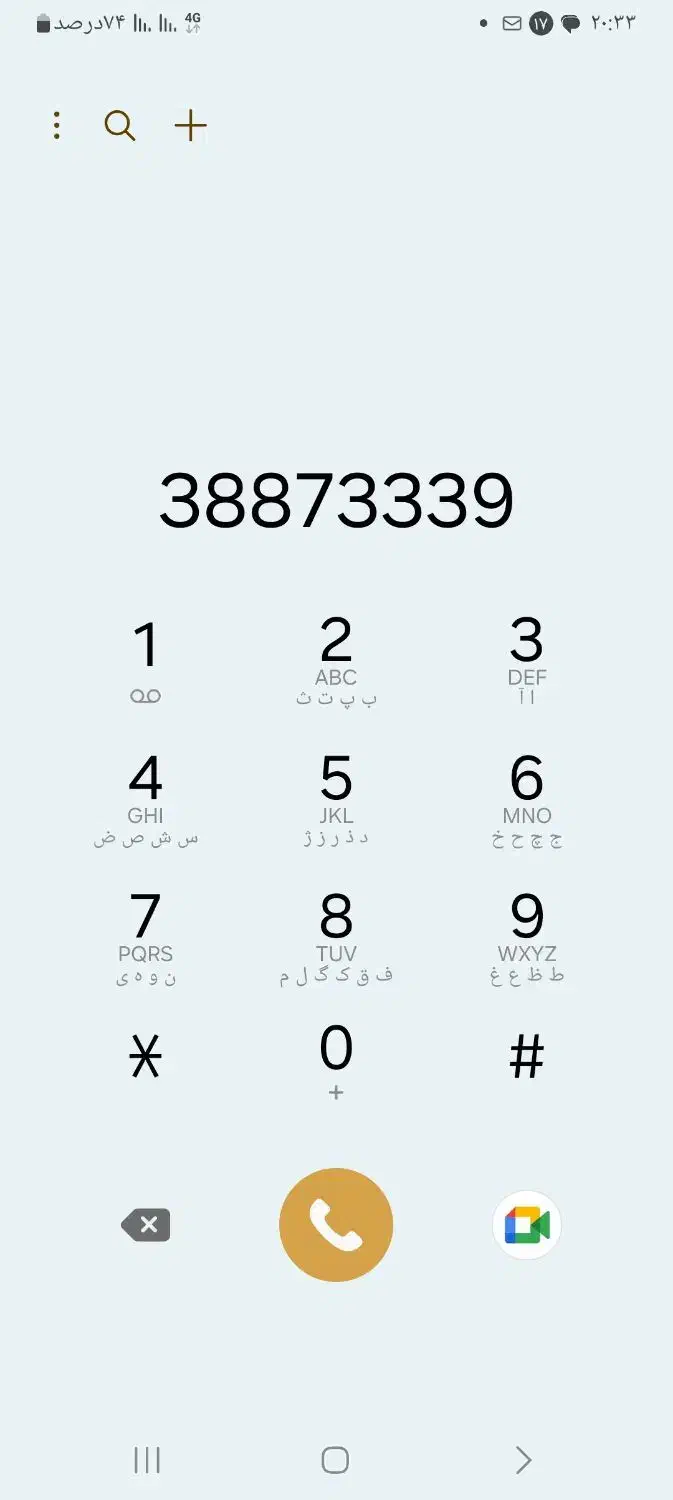
Task: Add number to contacts with plus icon
Action: 190,125
